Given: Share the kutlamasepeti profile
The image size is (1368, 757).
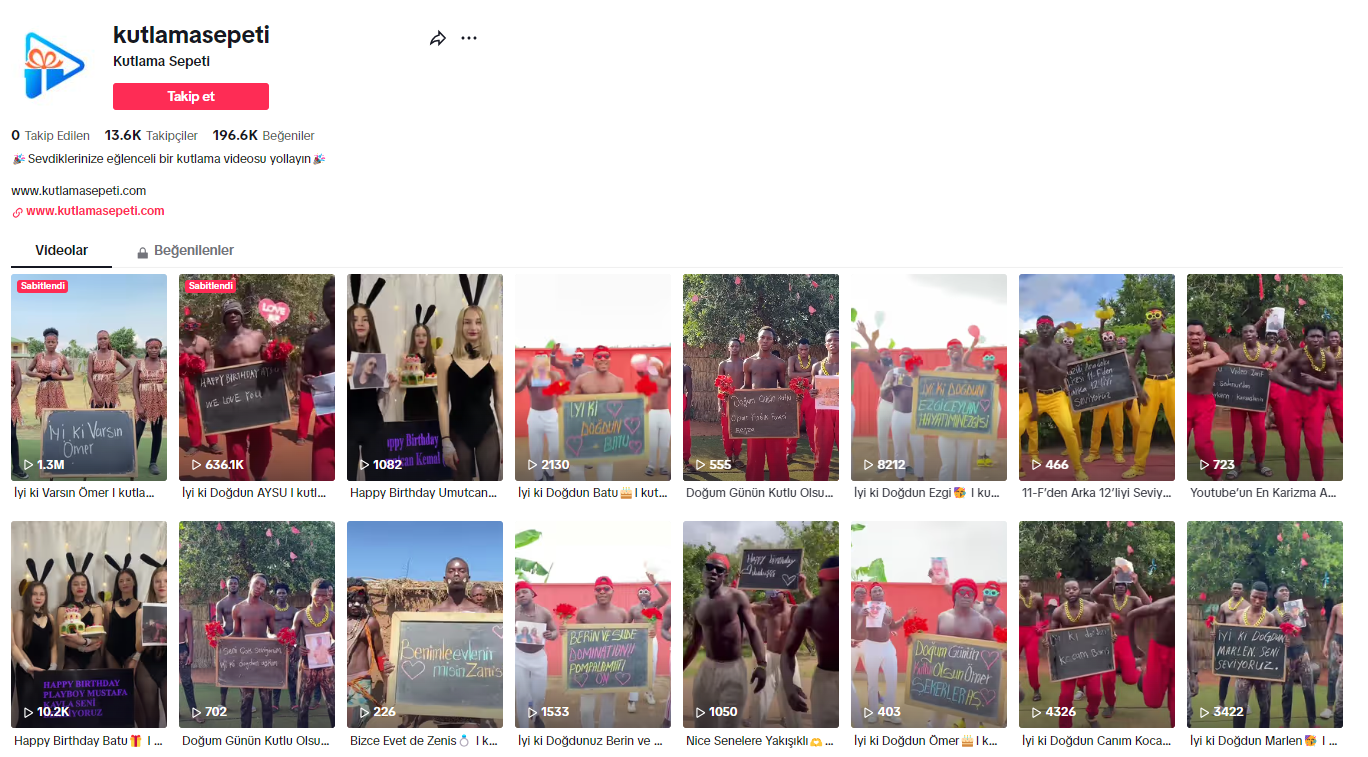Looking at the screenshot, I should pos(437,39).
